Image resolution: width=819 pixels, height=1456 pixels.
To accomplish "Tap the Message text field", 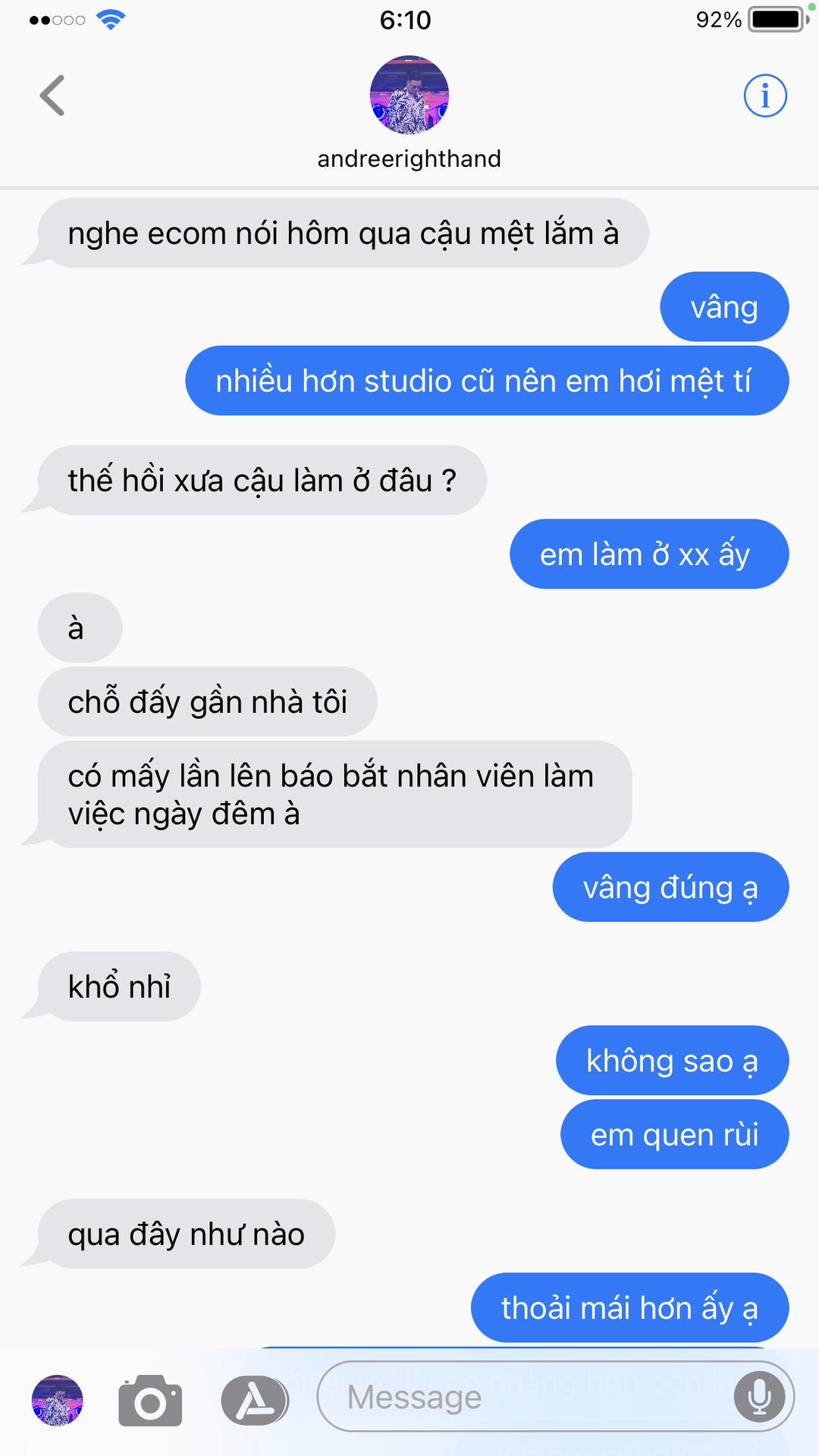I will [x=556, y=1396].
